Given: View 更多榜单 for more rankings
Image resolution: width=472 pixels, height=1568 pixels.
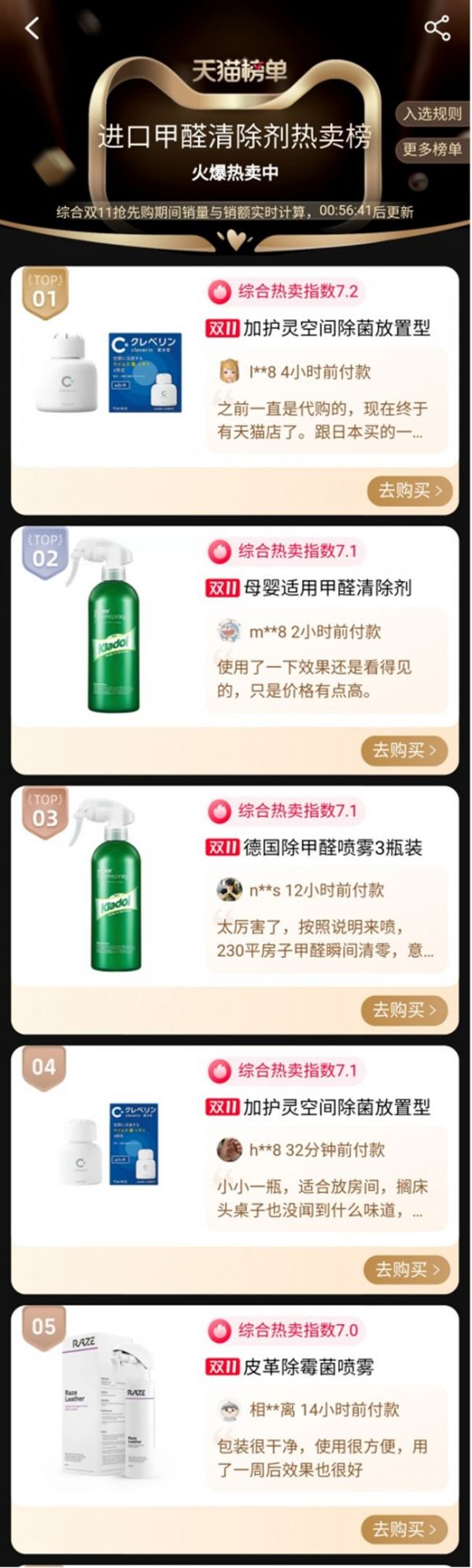Looking at the screenshot, I should tap(432, 149).
